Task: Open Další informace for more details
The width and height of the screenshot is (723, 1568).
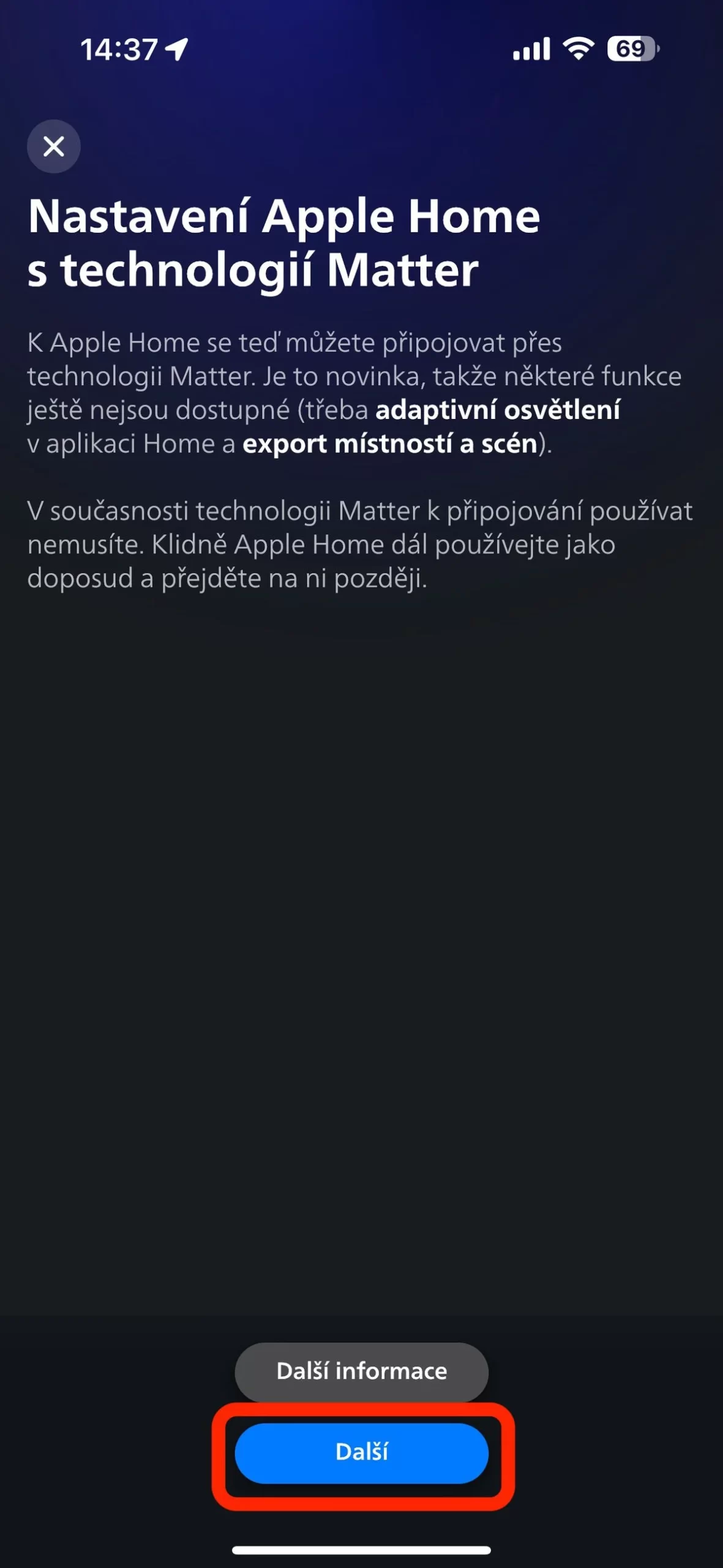Action: click(361, 1371)
